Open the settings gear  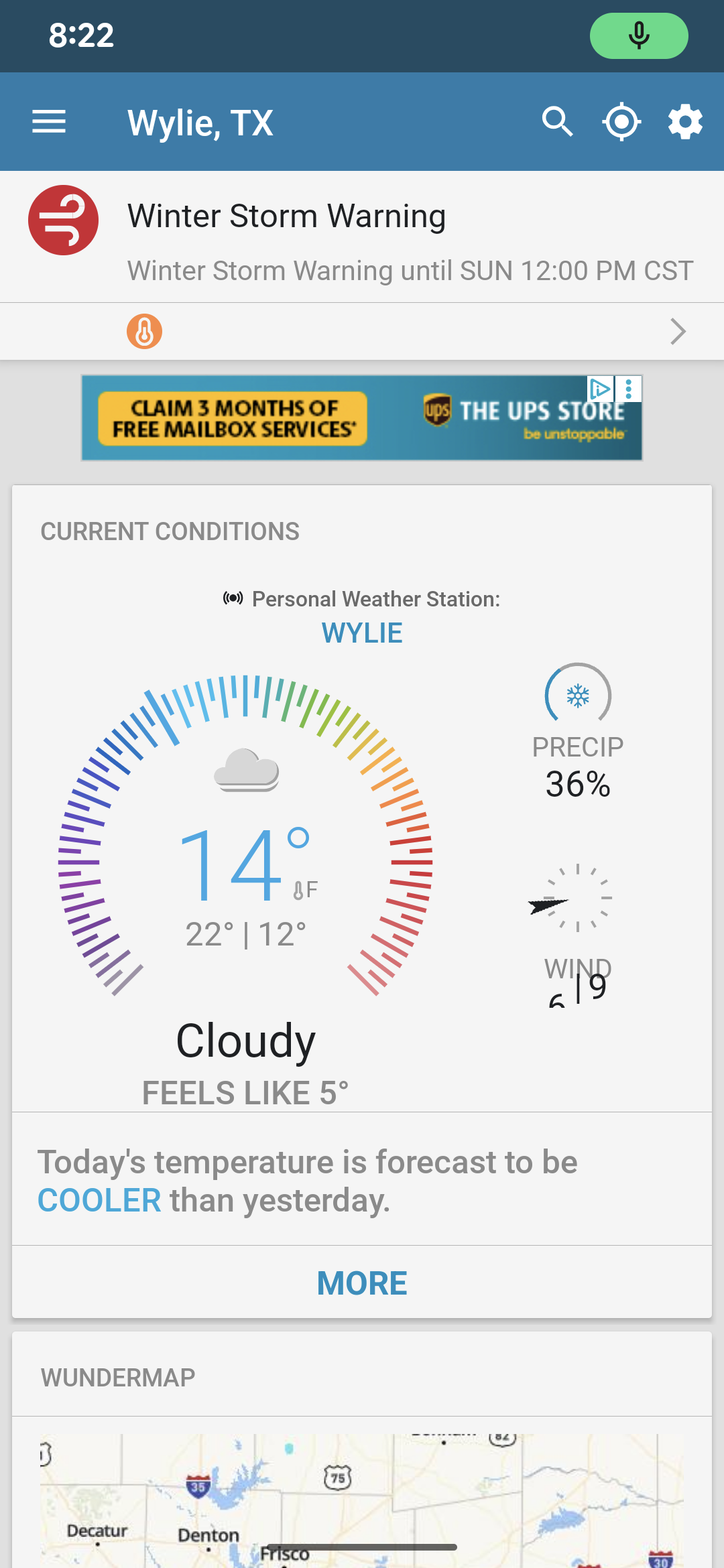pos(685,122)
